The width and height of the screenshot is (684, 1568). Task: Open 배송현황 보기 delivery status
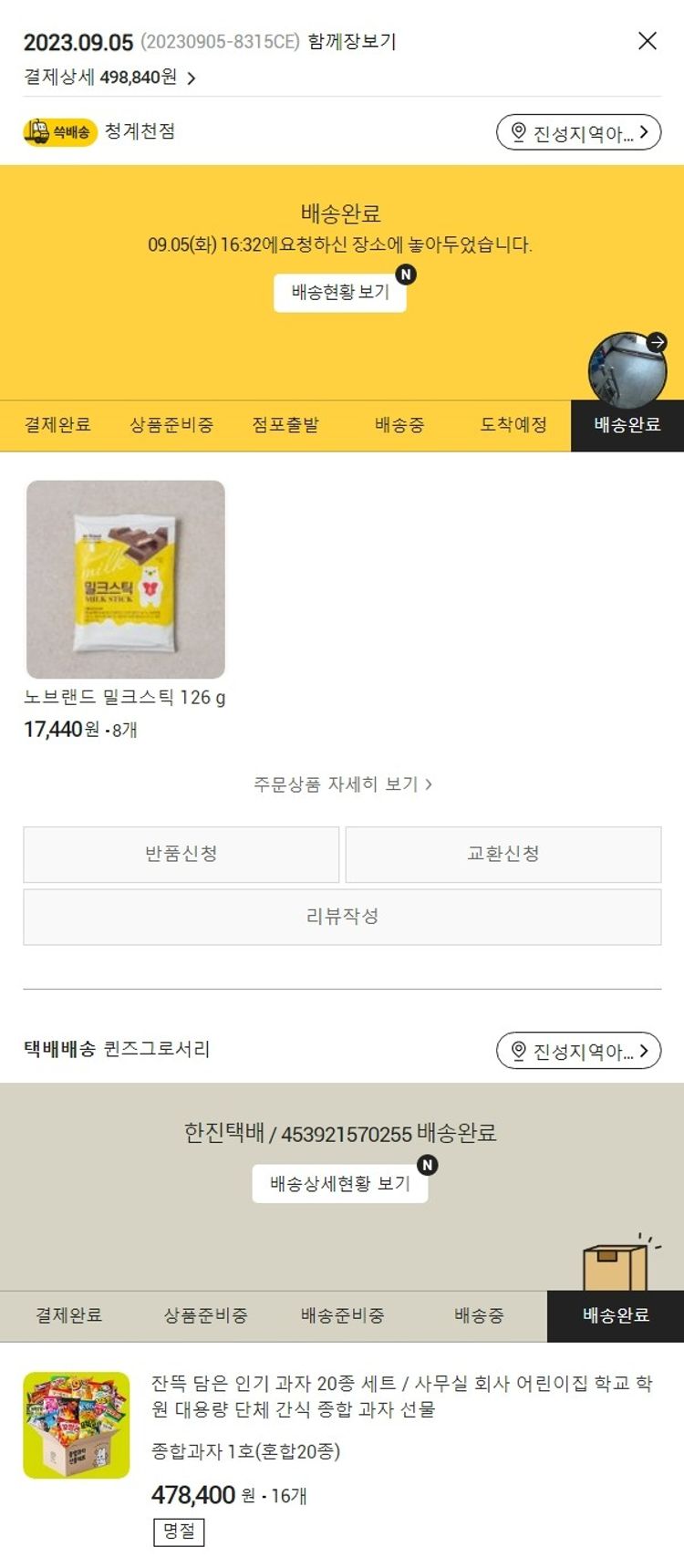coord(340,293)
